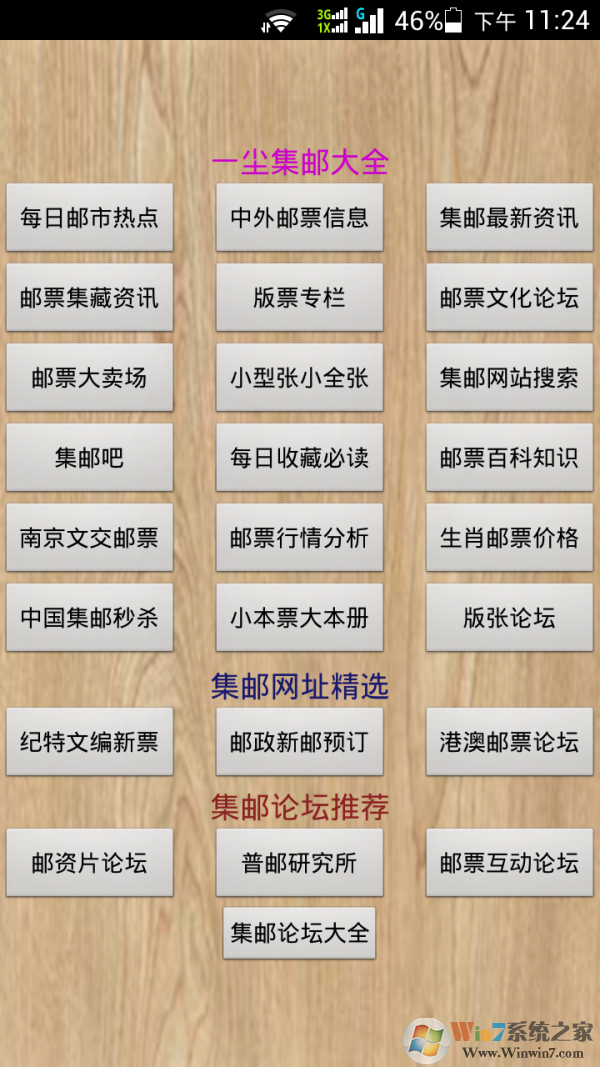The height and width of the screenshot is (1067, 600).
Task: Select 每日收藏必读
Action: point(299,457)
